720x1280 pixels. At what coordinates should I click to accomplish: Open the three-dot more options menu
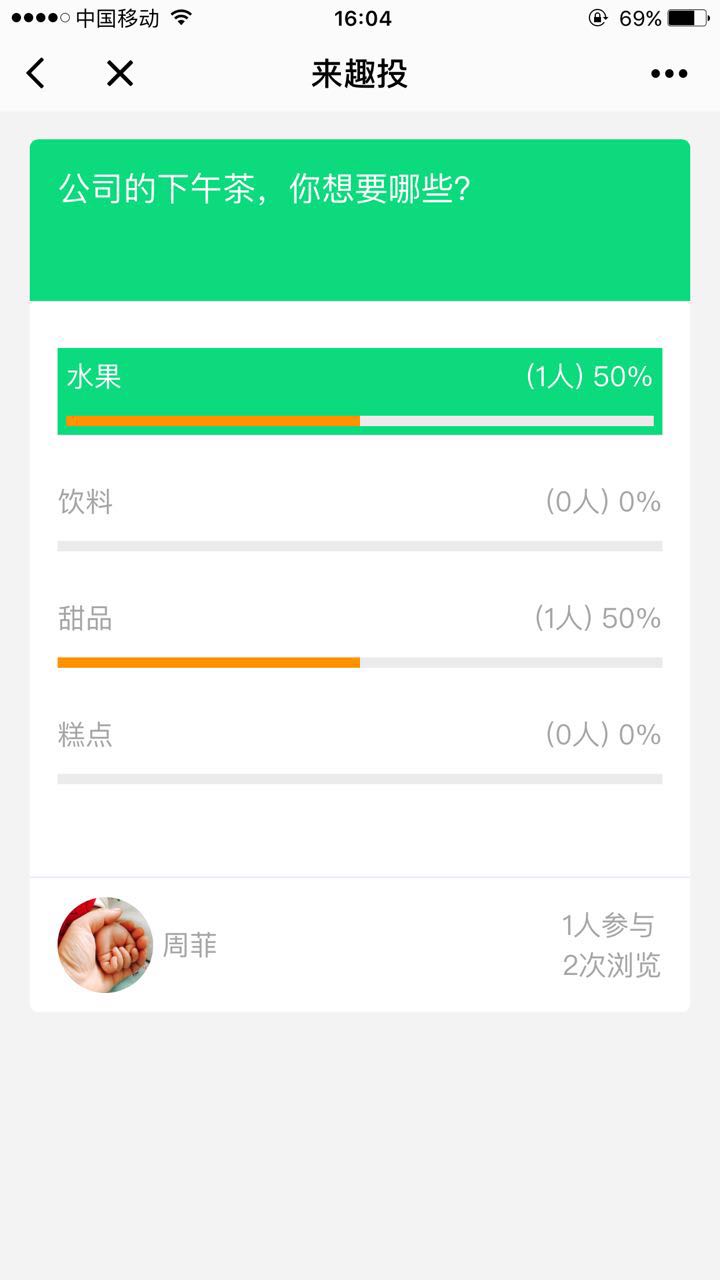pyautogui.click(x=669, y=73)
